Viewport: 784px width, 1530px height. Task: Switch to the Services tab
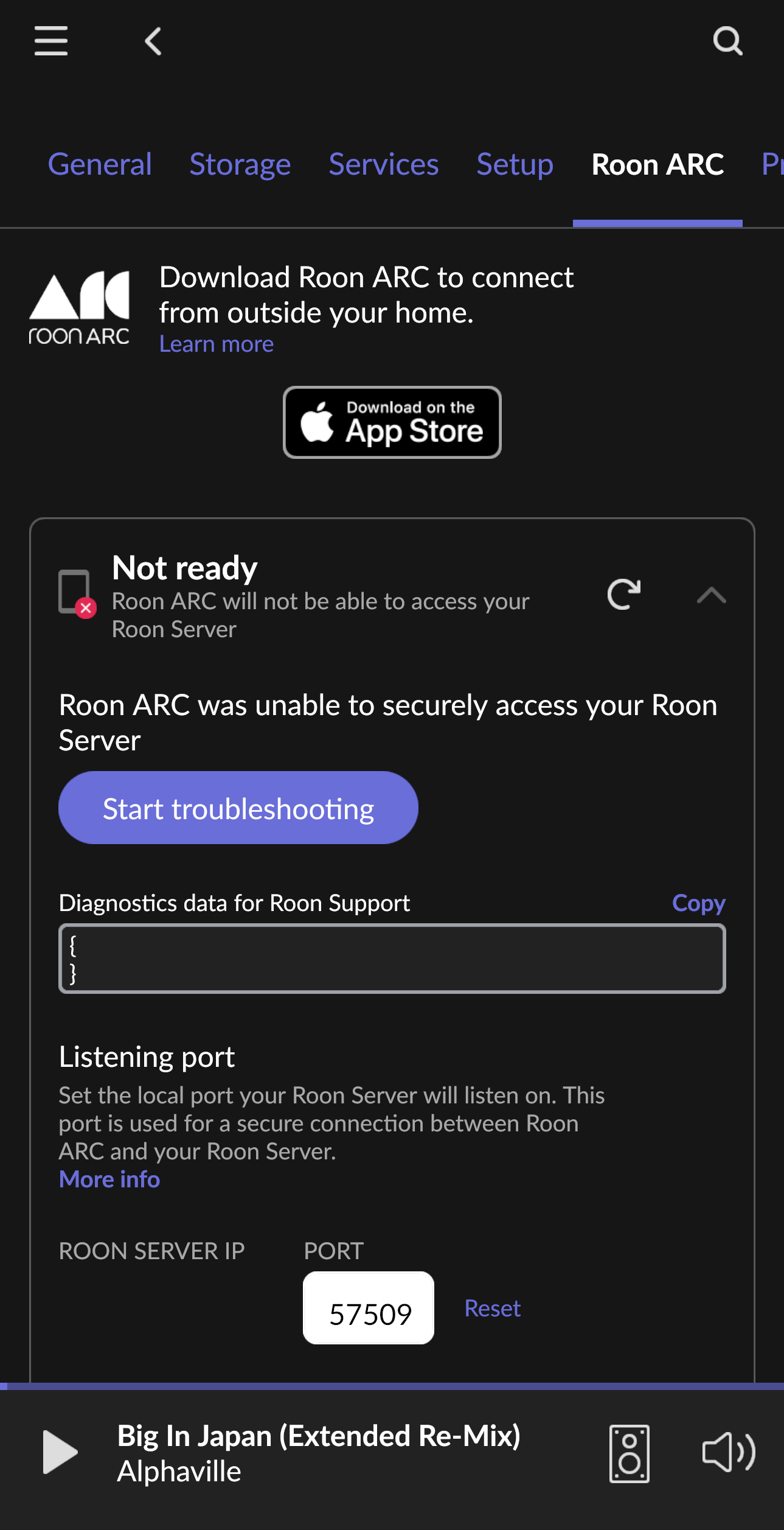(x=384, y=164)
